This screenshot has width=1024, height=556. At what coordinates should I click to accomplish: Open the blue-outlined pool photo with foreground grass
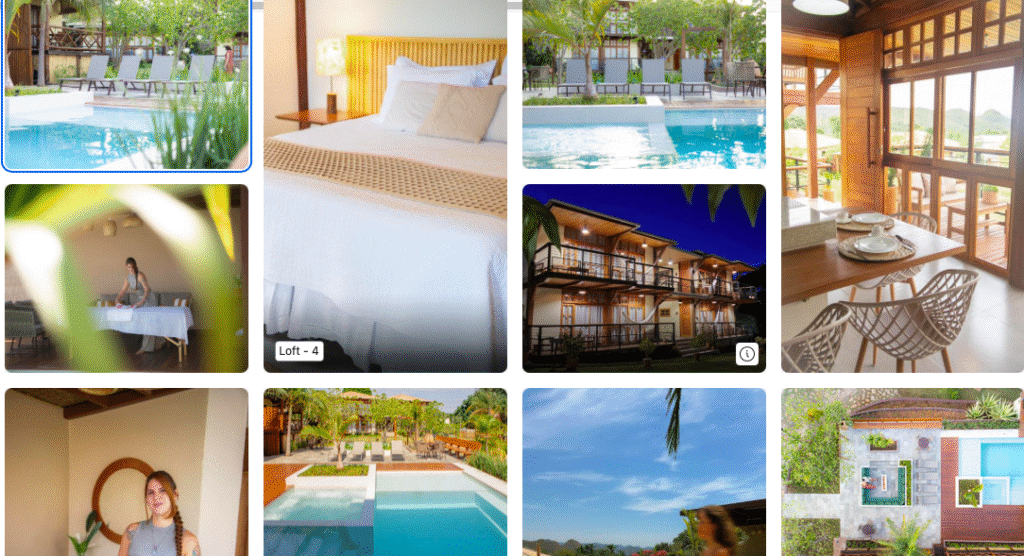pyautogui.click(x=126, y=85)
